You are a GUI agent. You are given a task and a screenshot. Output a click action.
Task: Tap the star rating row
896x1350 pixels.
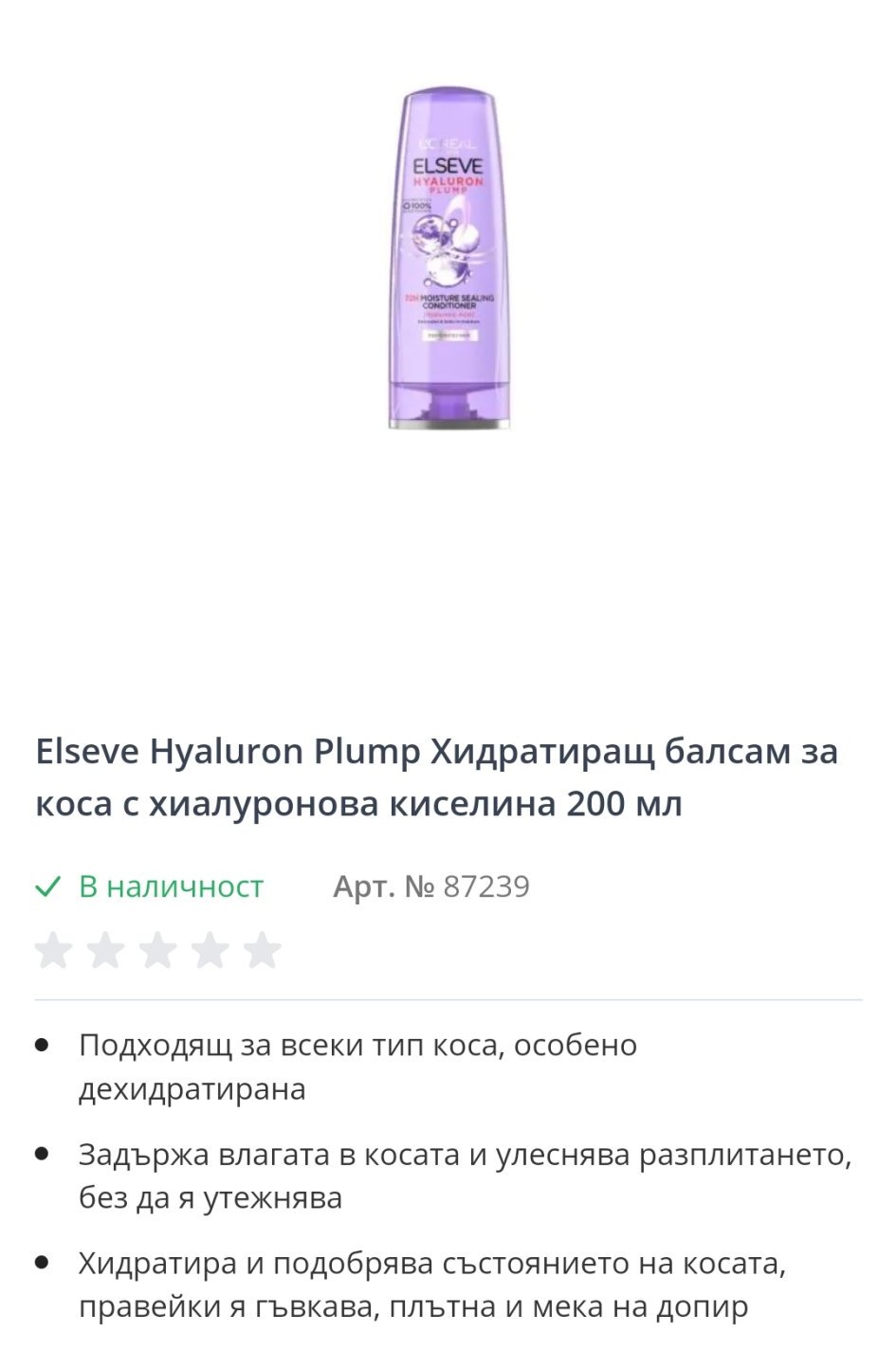157,950
